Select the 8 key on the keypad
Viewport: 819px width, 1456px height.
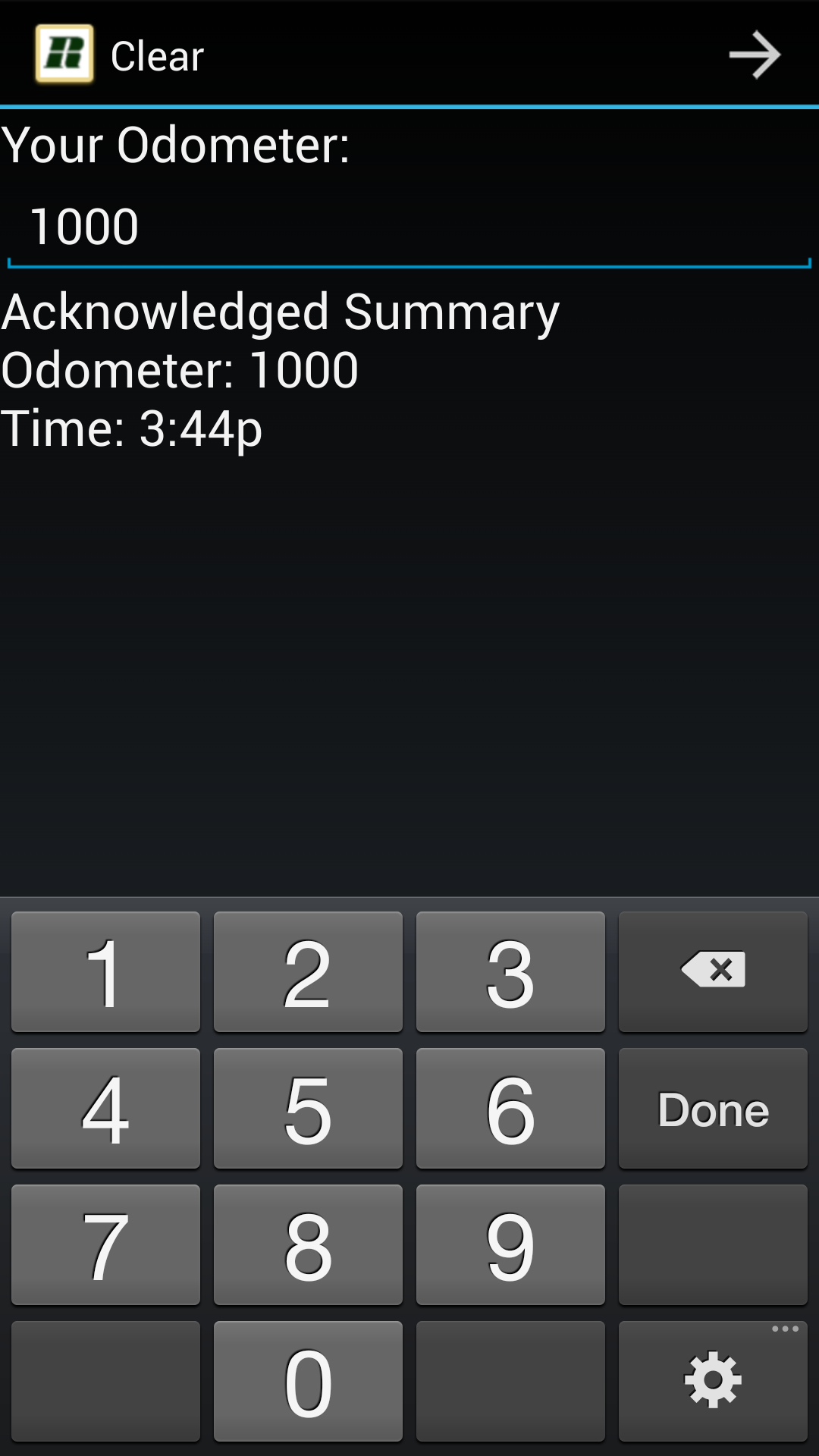tap(308, 1244)
